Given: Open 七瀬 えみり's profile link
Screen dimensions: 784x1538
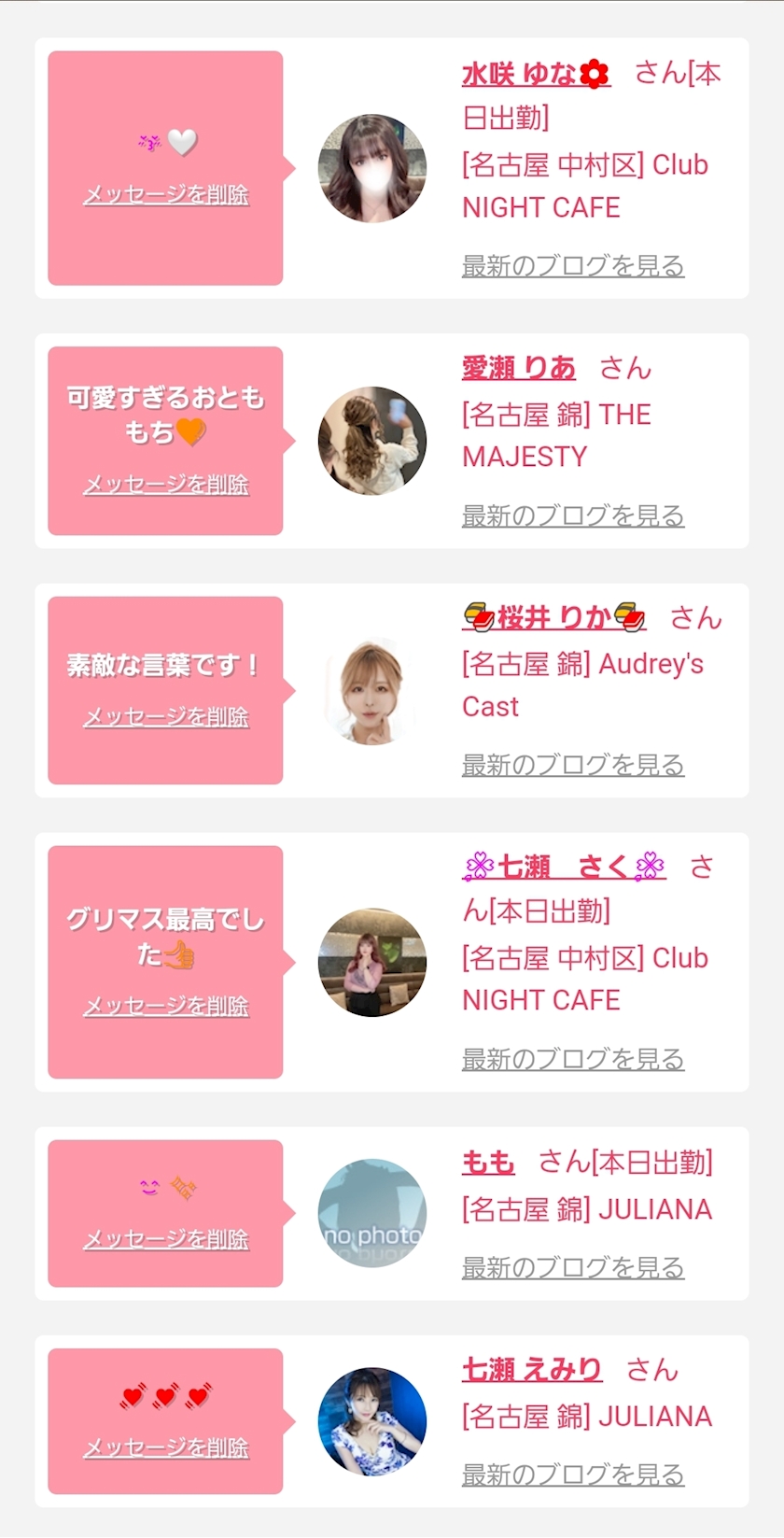Looking at the screenshot, I should coord(532,1370).
